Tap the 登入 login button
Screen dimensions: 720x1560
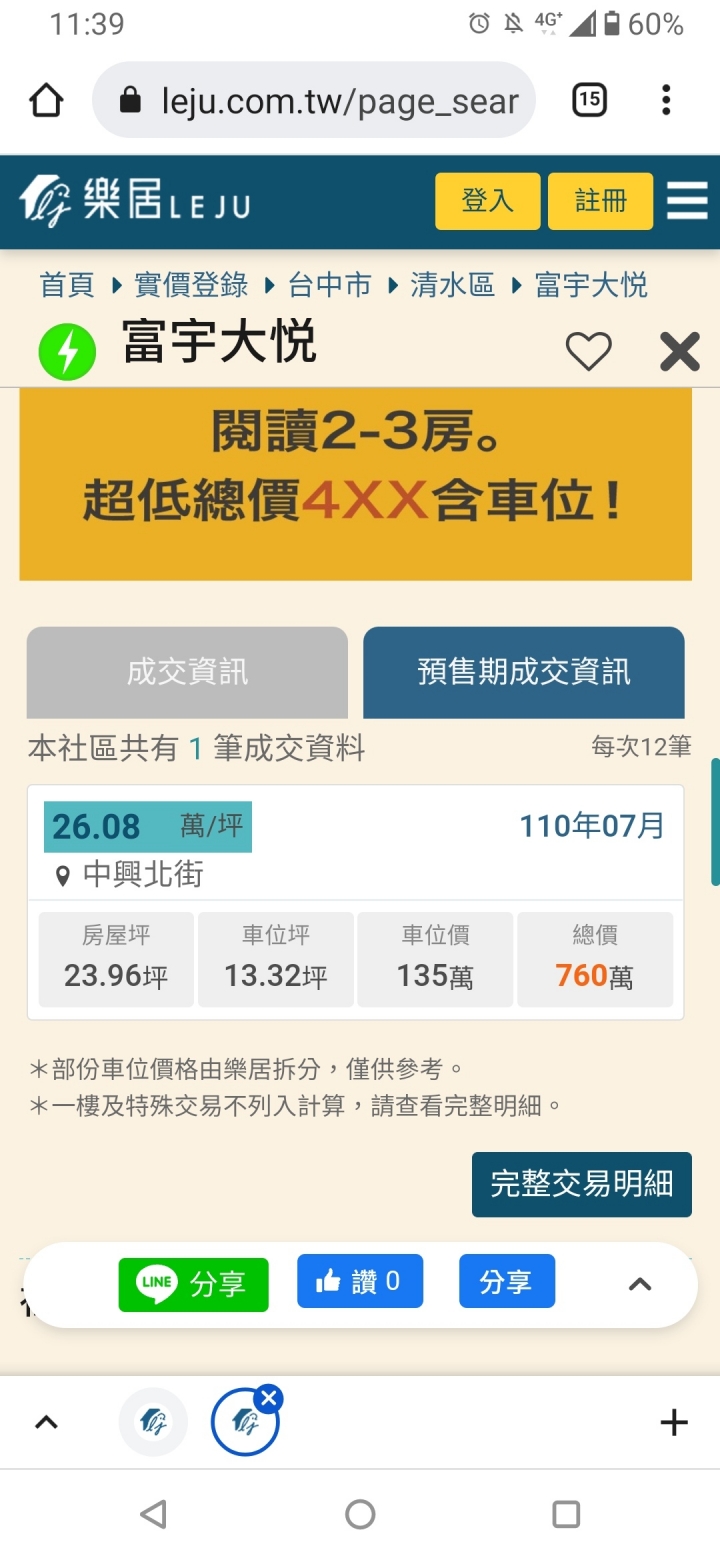click(x=487, y=201)
